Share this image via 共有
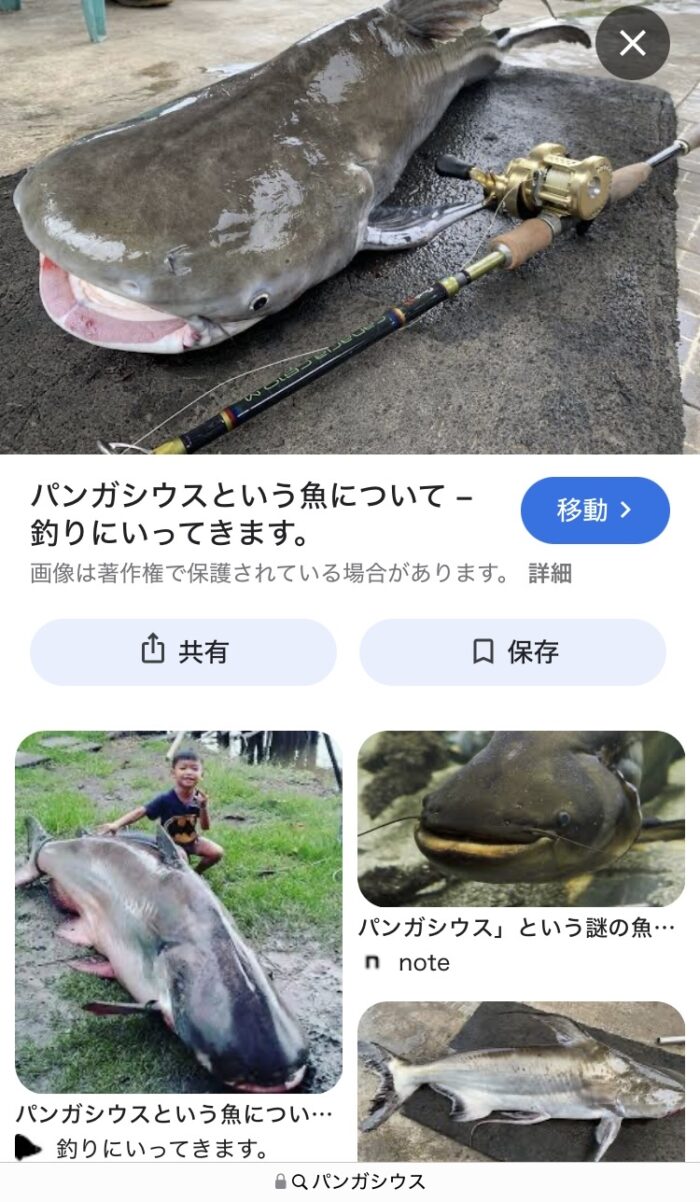Screen dimensions: 700x1202 [183, 652]
